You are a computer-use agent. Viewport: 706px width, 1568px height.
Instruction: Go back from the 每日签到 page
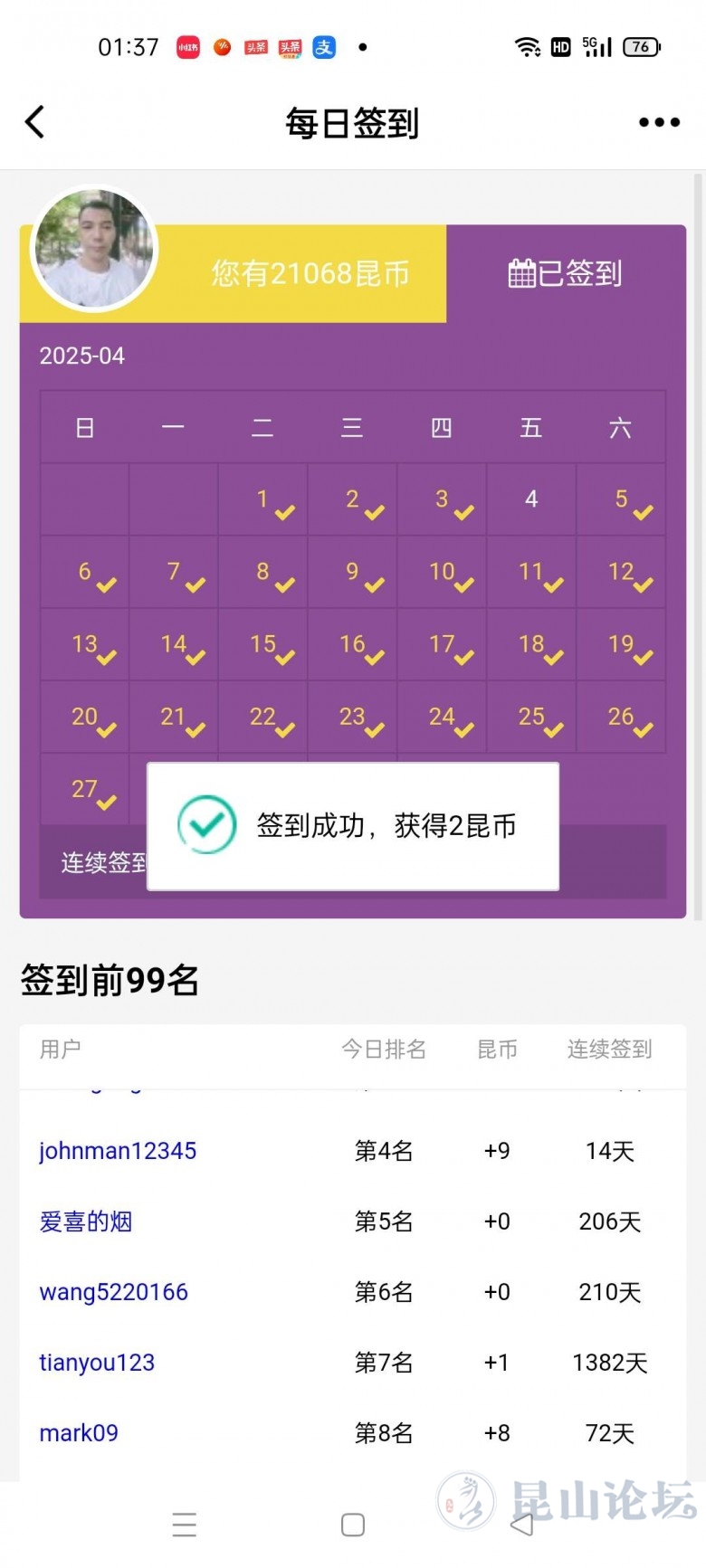[x=34, y=122]
